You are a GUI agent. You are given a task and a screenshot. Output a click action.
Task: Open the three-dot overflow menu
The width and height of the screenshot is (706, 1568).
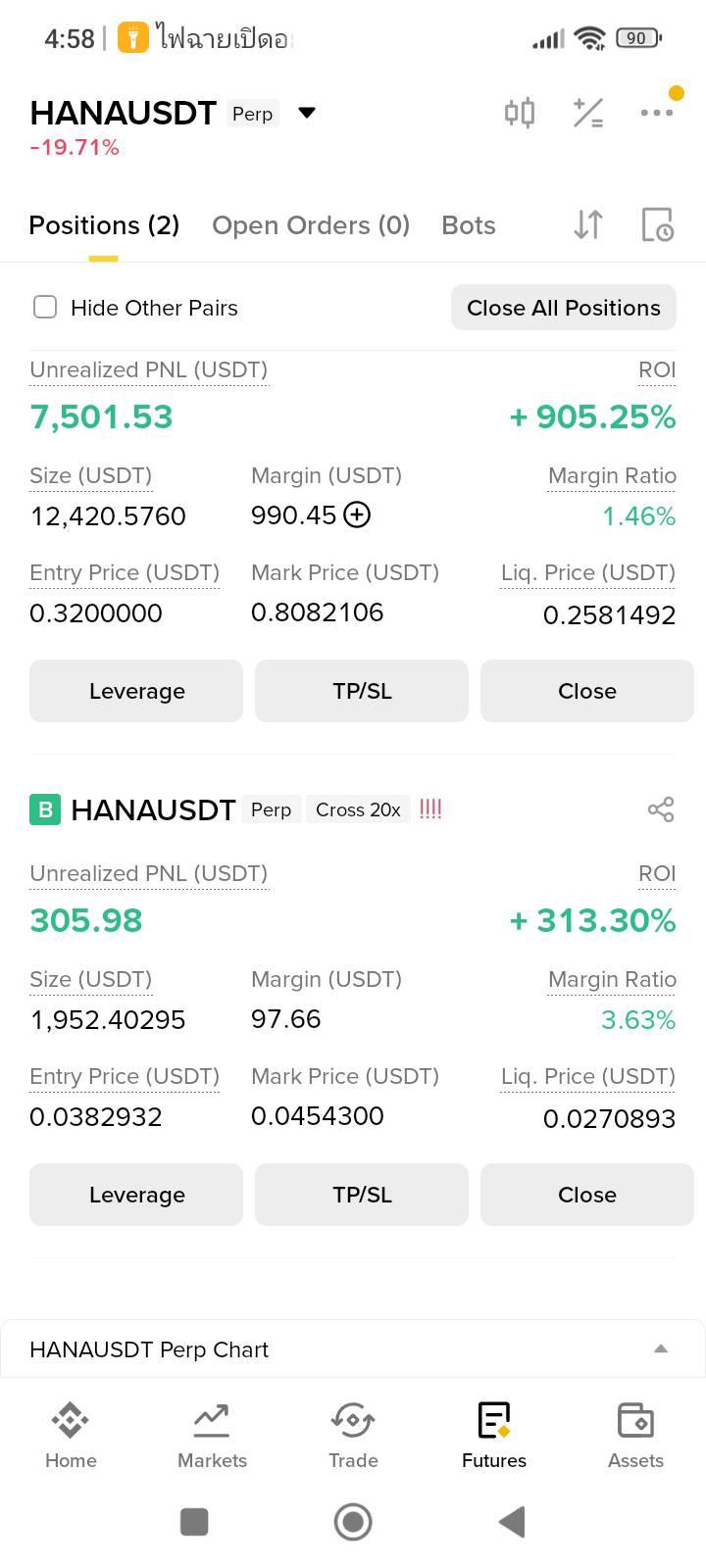(x=657, y=113)
